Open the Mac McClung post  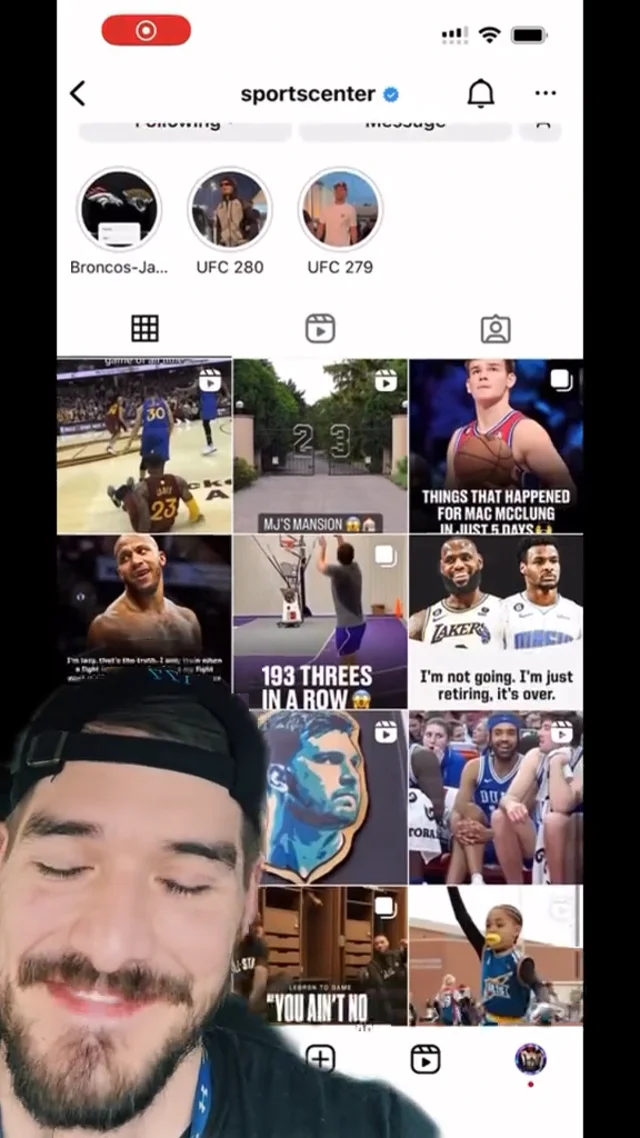496,446
